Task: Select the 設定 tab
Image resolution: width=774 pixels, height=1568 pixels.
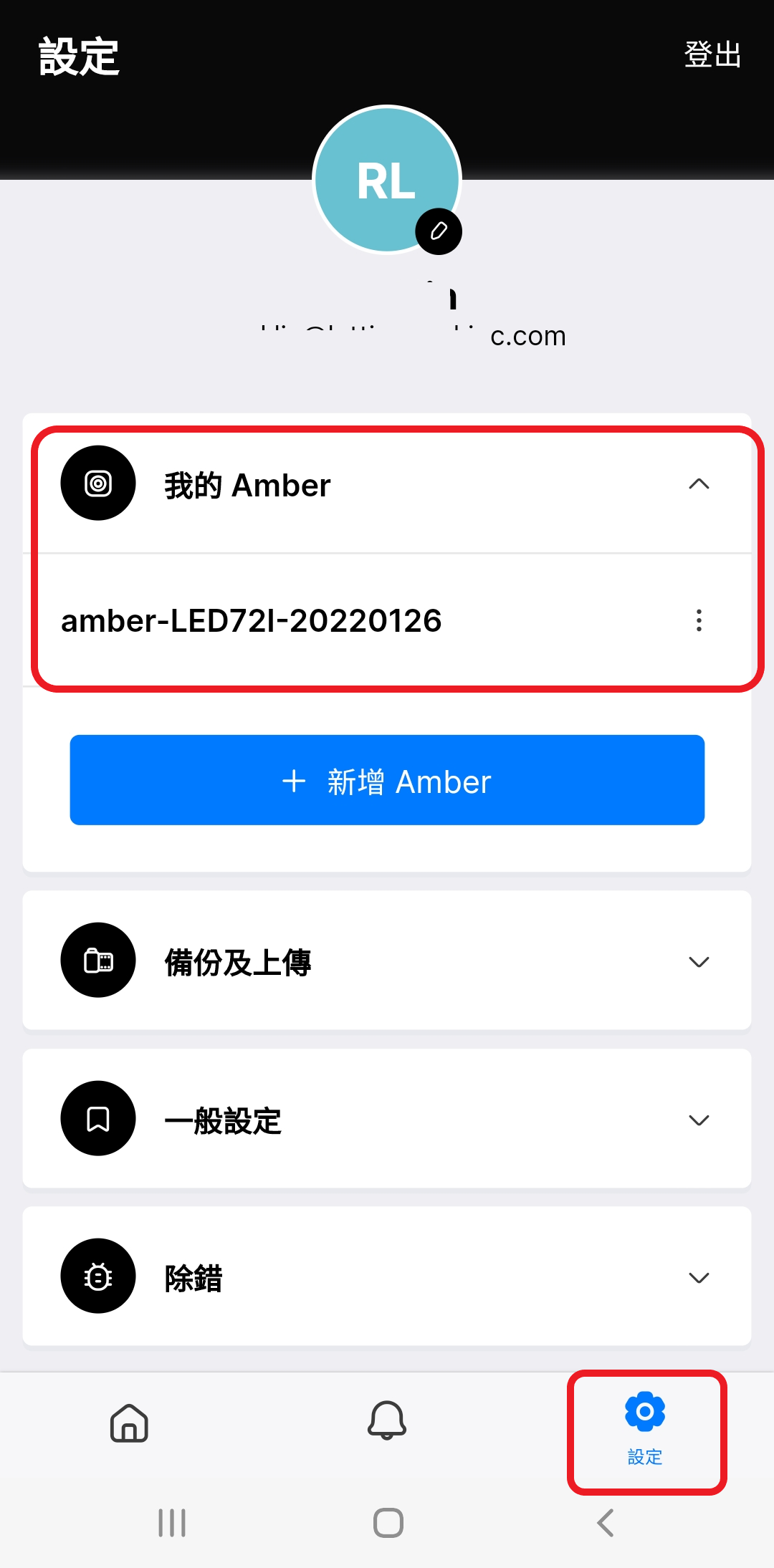Action: 645,1430
